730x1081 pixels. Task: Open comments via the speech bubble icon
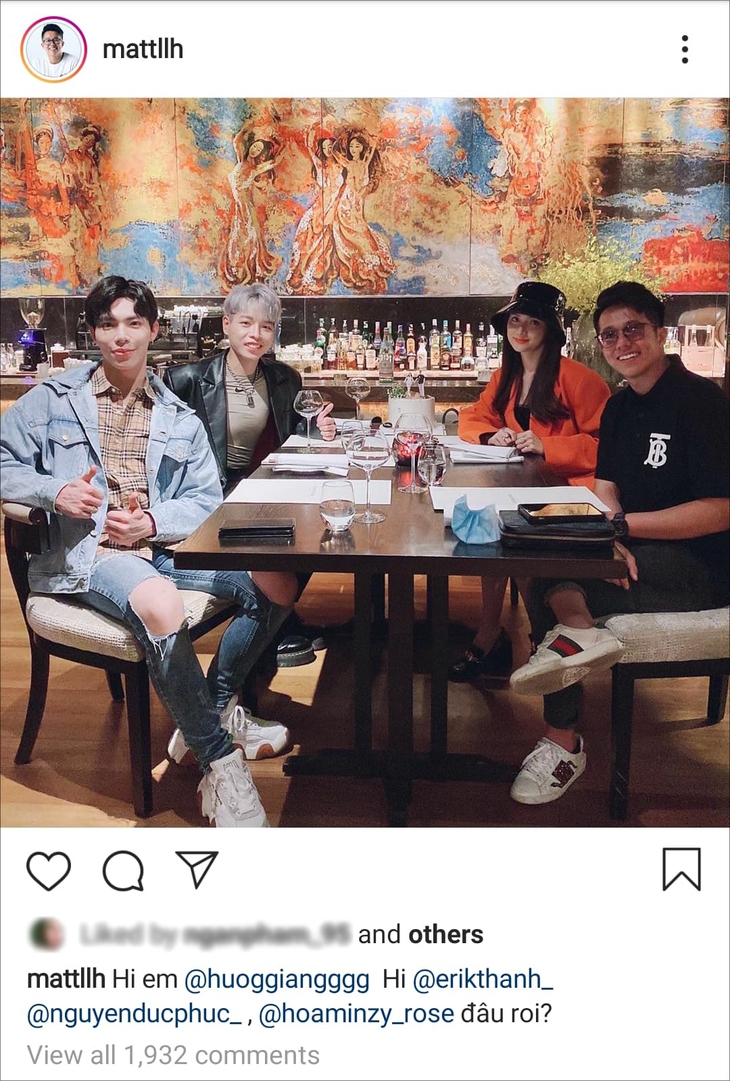tap(123, 870)
